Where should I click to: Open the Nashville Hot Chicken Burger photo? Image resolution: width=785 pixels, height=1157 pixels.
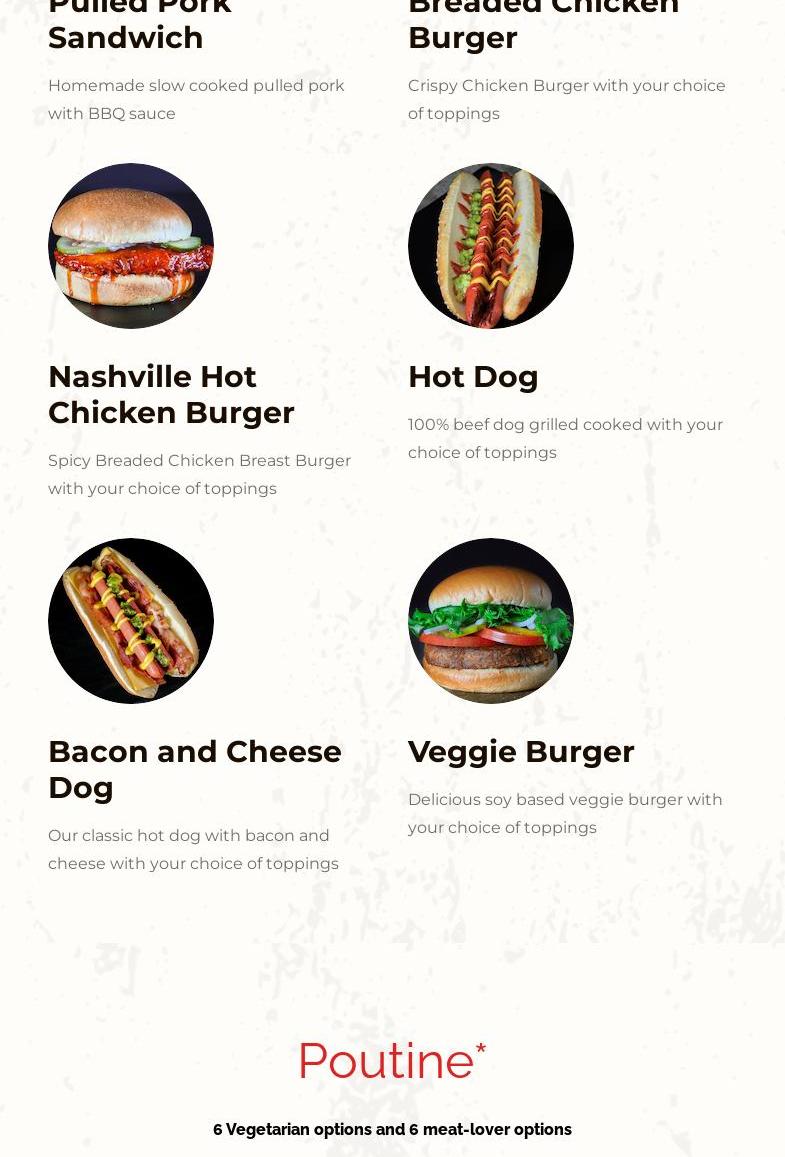click(x=131, y=246)
